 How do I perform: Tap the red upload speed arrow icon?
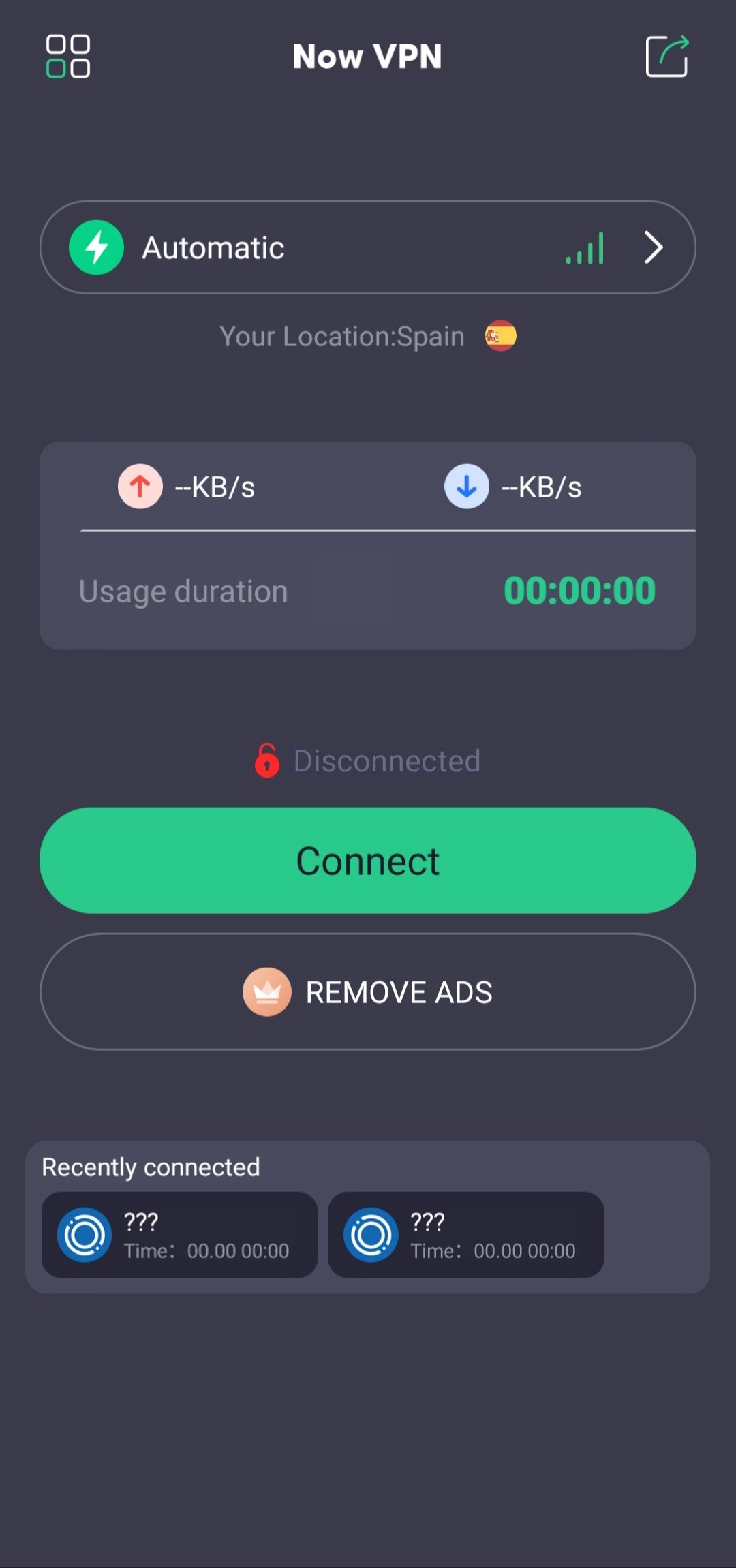tap(140, 486)
